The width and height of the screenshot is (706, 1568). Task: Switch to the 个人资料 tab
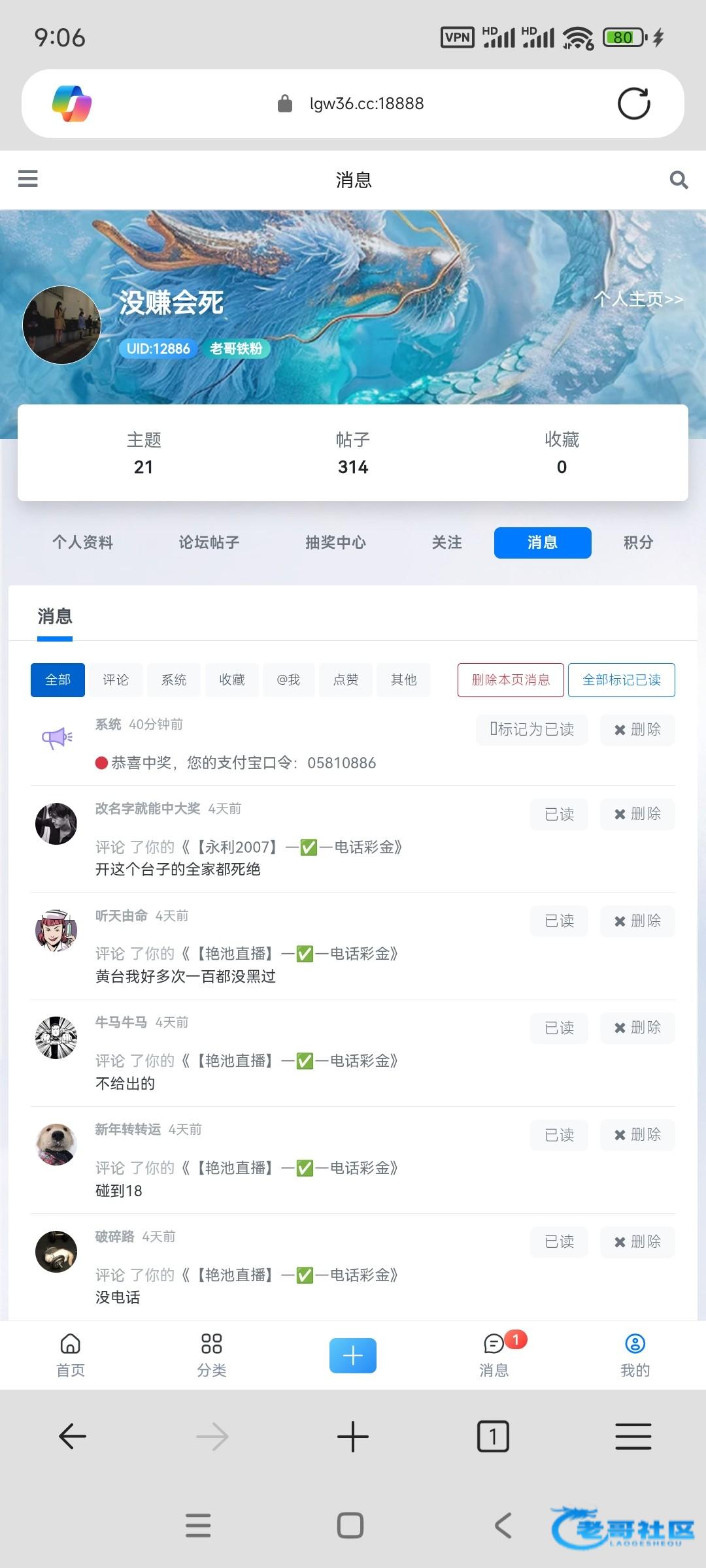pyautogui.click(x=83, y=542)
